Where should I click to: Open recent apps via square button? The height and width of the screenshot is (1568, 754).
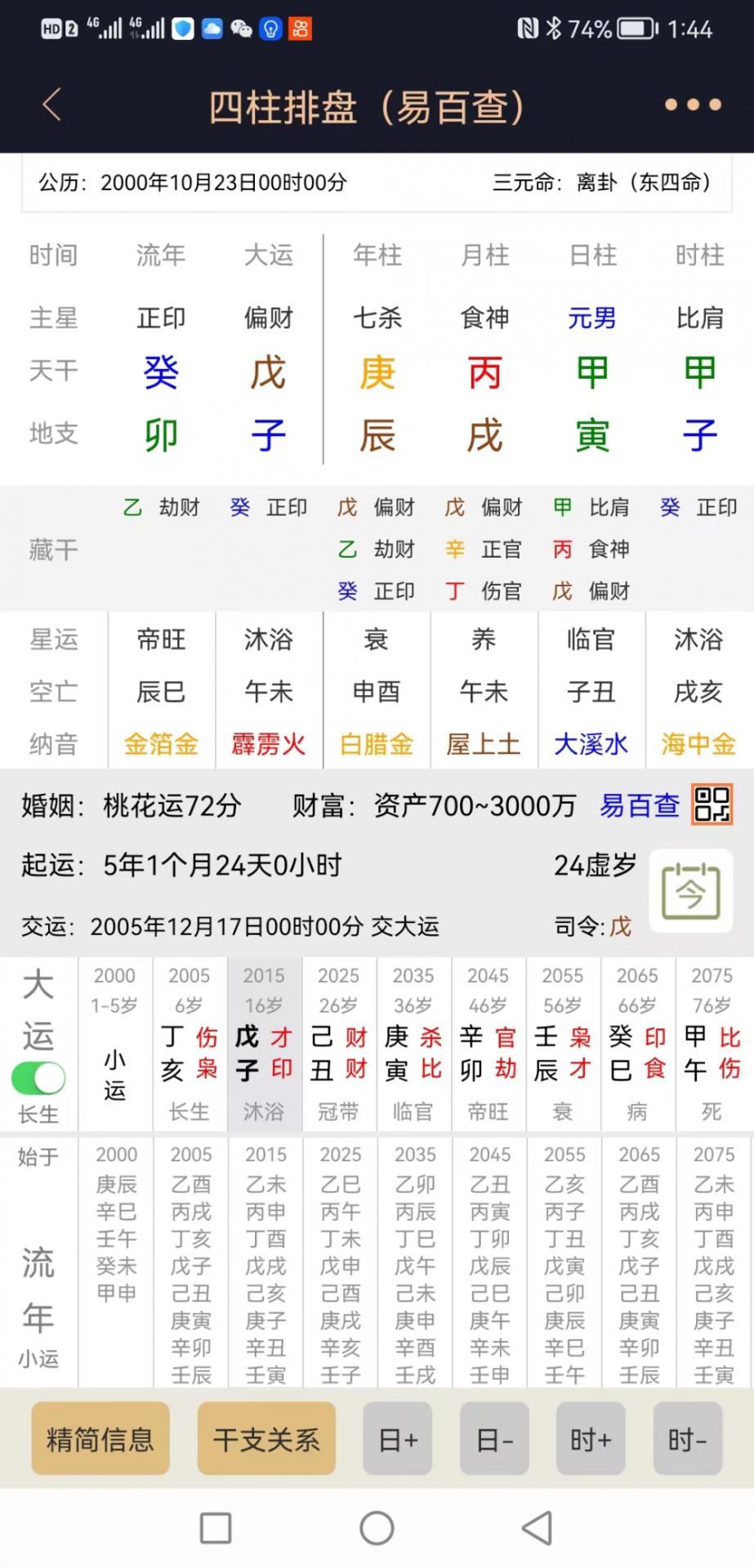pos(216,1528)
